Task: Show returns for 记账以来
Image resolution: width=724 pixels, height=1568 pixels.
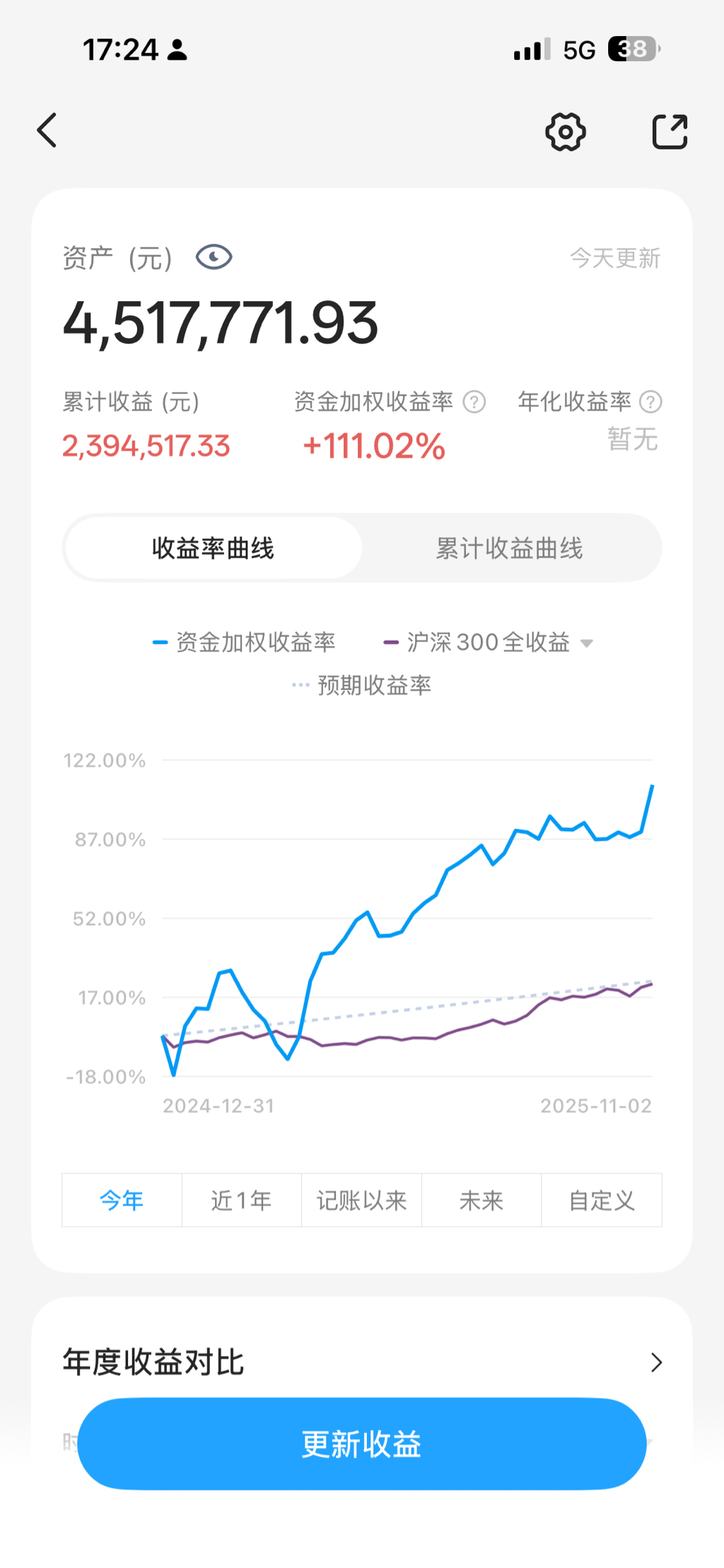Action: (x=361, y=1200)
